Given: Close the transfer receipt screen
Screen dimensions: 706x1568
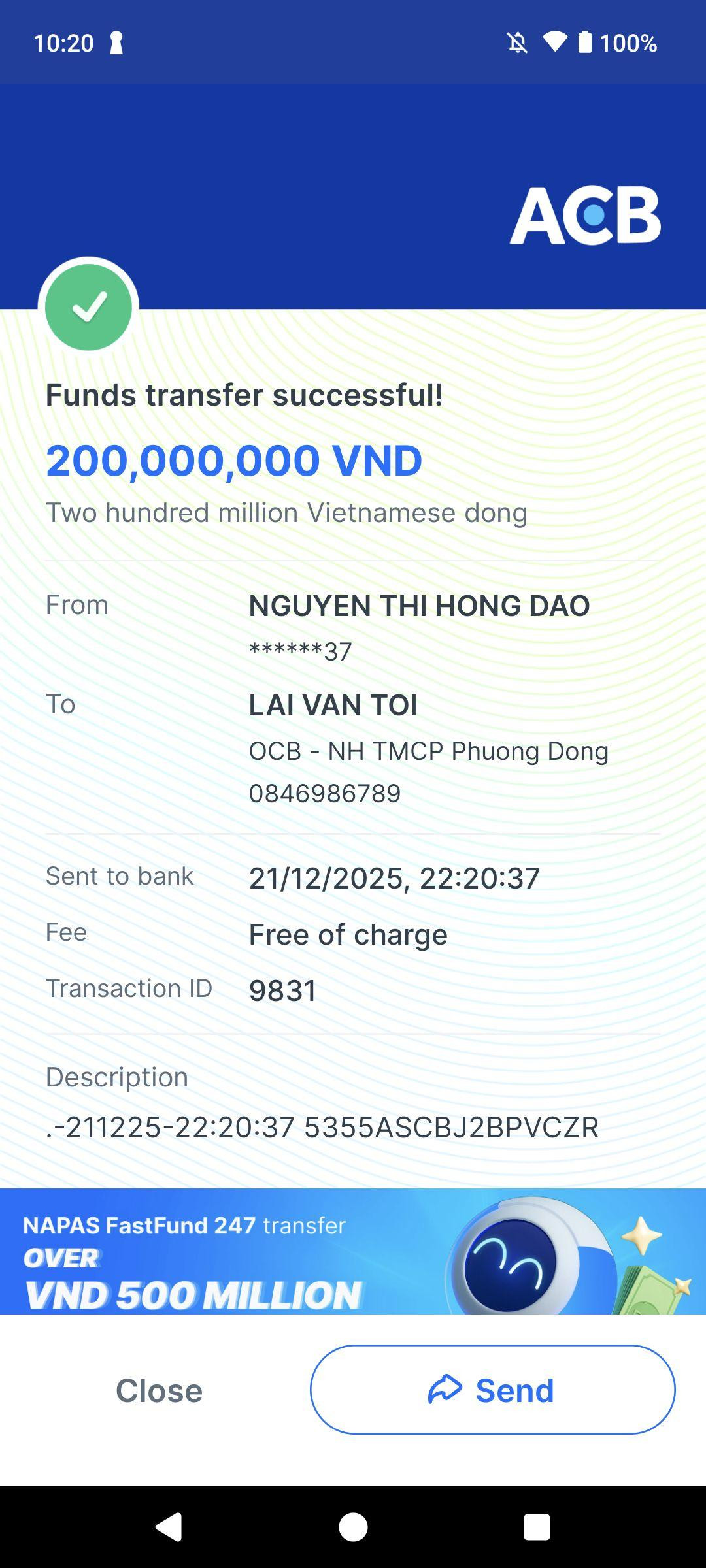Looking at the screenshot, I should click(x=159, y=1390).
